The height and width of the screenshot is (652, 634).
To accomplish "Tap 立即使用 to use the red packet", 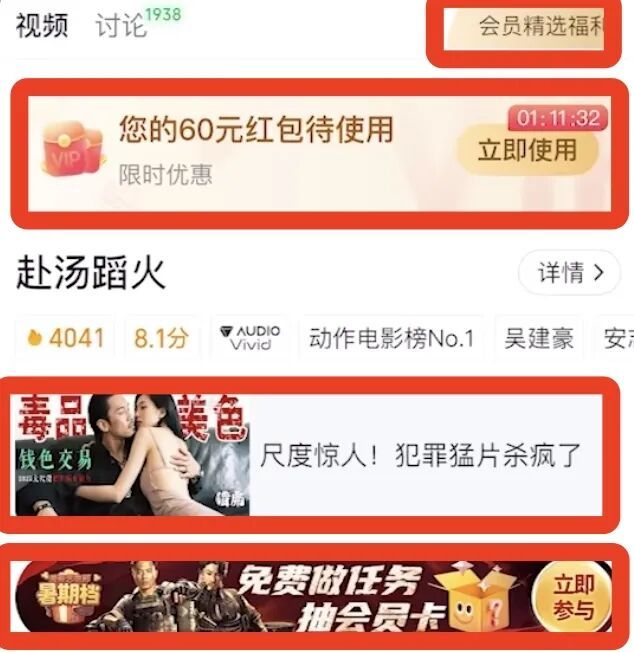I will coord(527,151).
